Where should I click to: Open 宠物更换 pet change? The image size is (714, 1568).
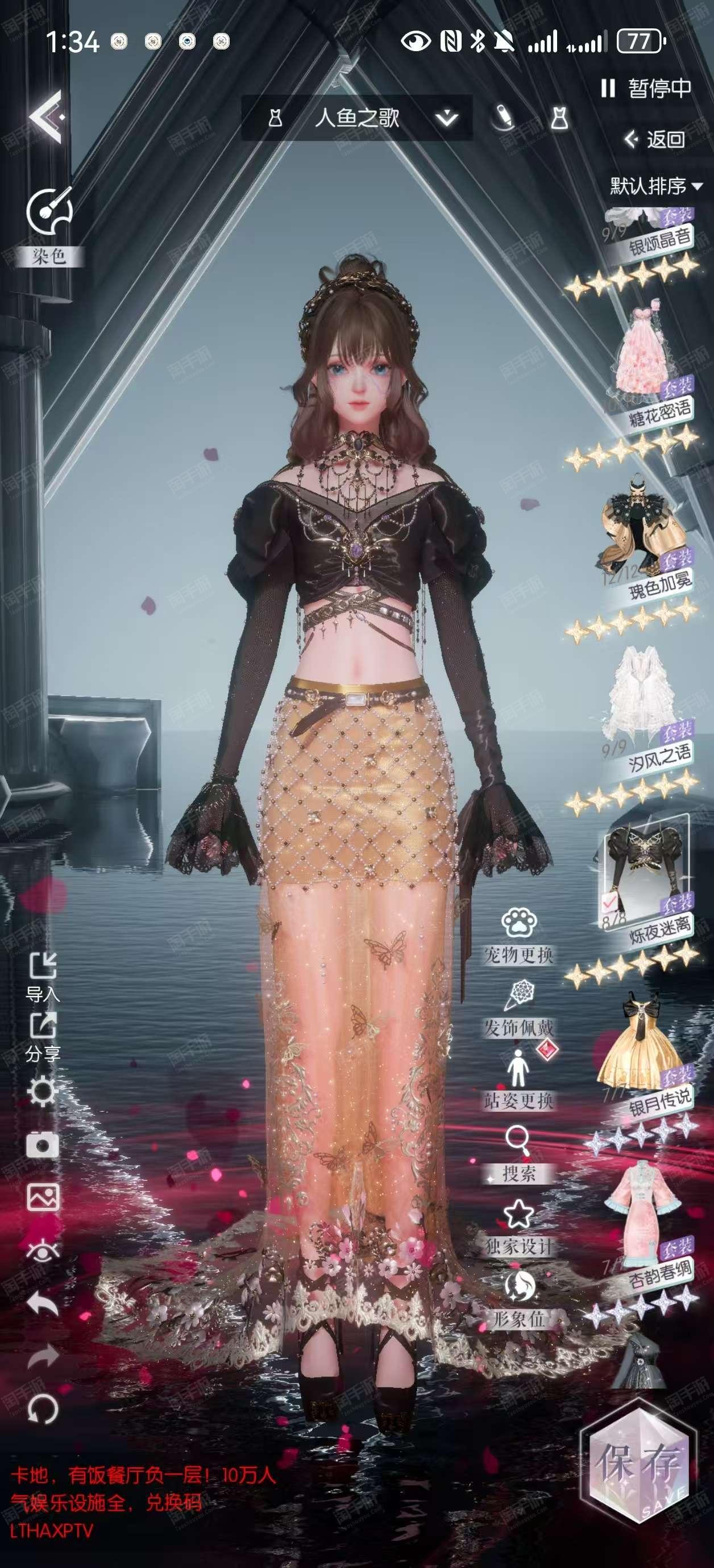[x=519, y=936]
